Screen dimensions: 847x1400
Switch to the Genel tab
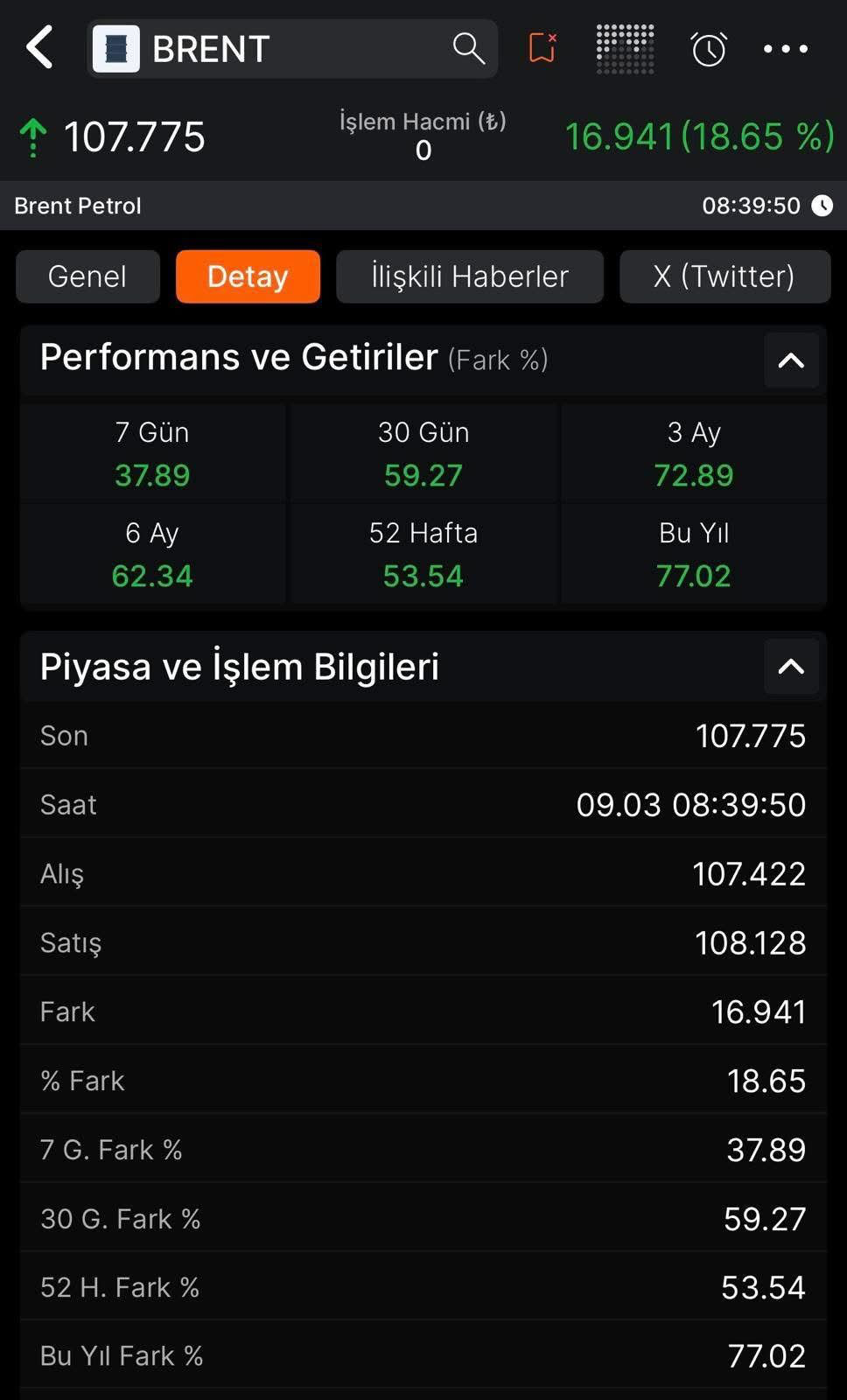87,276
